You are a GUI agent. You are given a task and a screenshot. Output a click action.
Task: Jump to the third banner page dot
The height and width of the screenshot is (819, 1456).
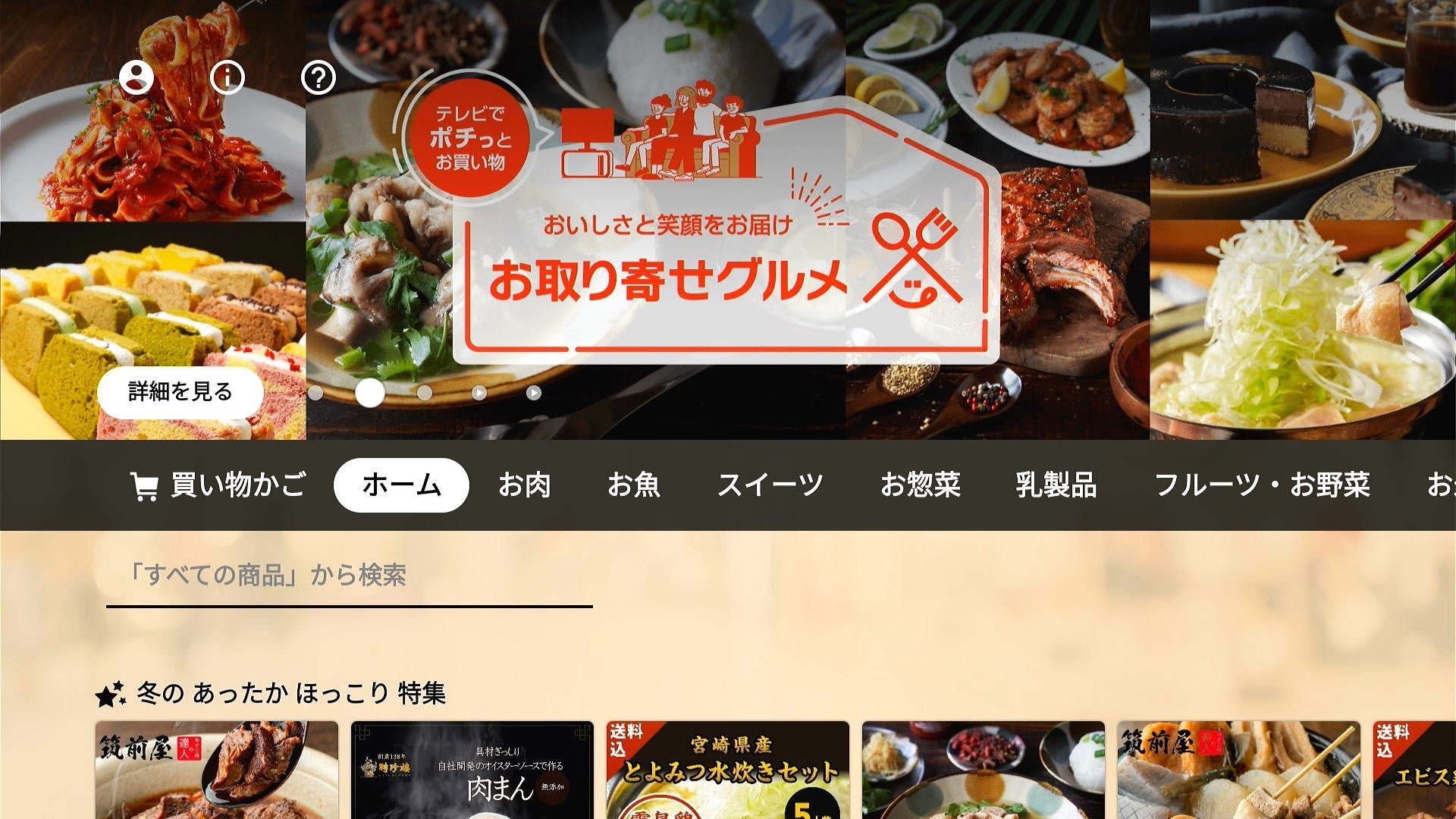(425, 393)
